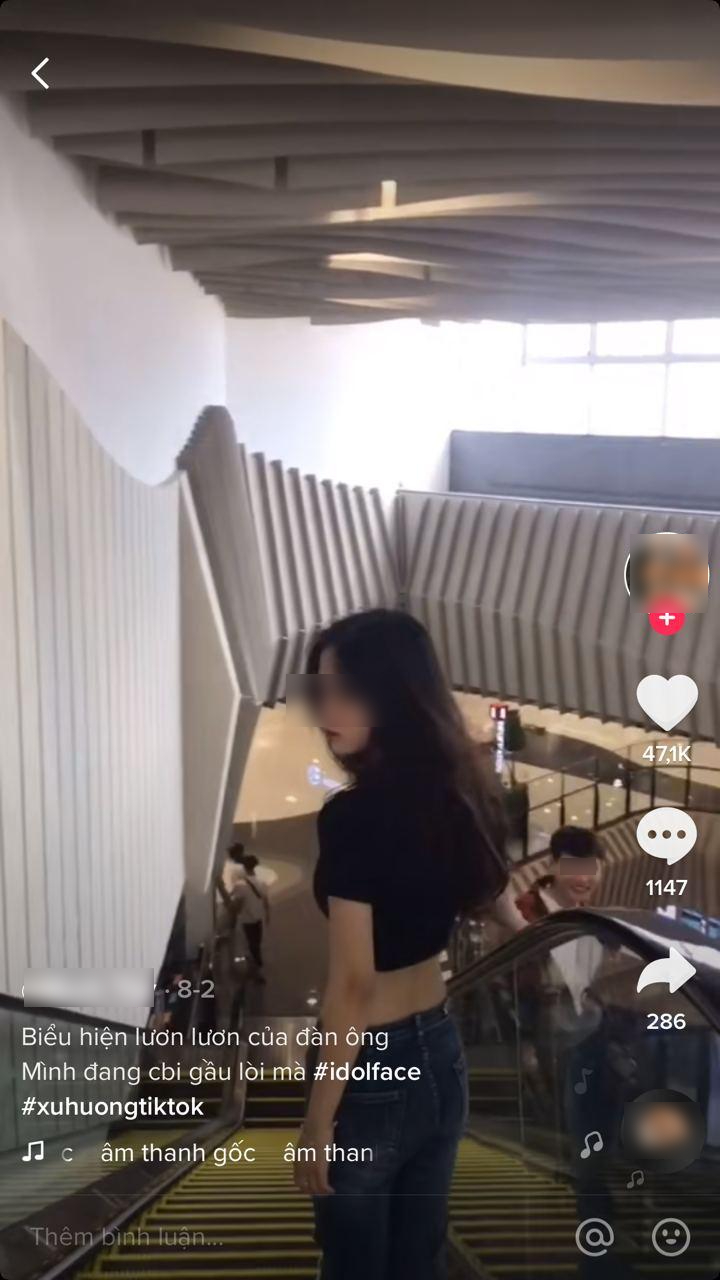Like this video with the heart
This screenshot has width=720, height=1280.
point(667,703)
